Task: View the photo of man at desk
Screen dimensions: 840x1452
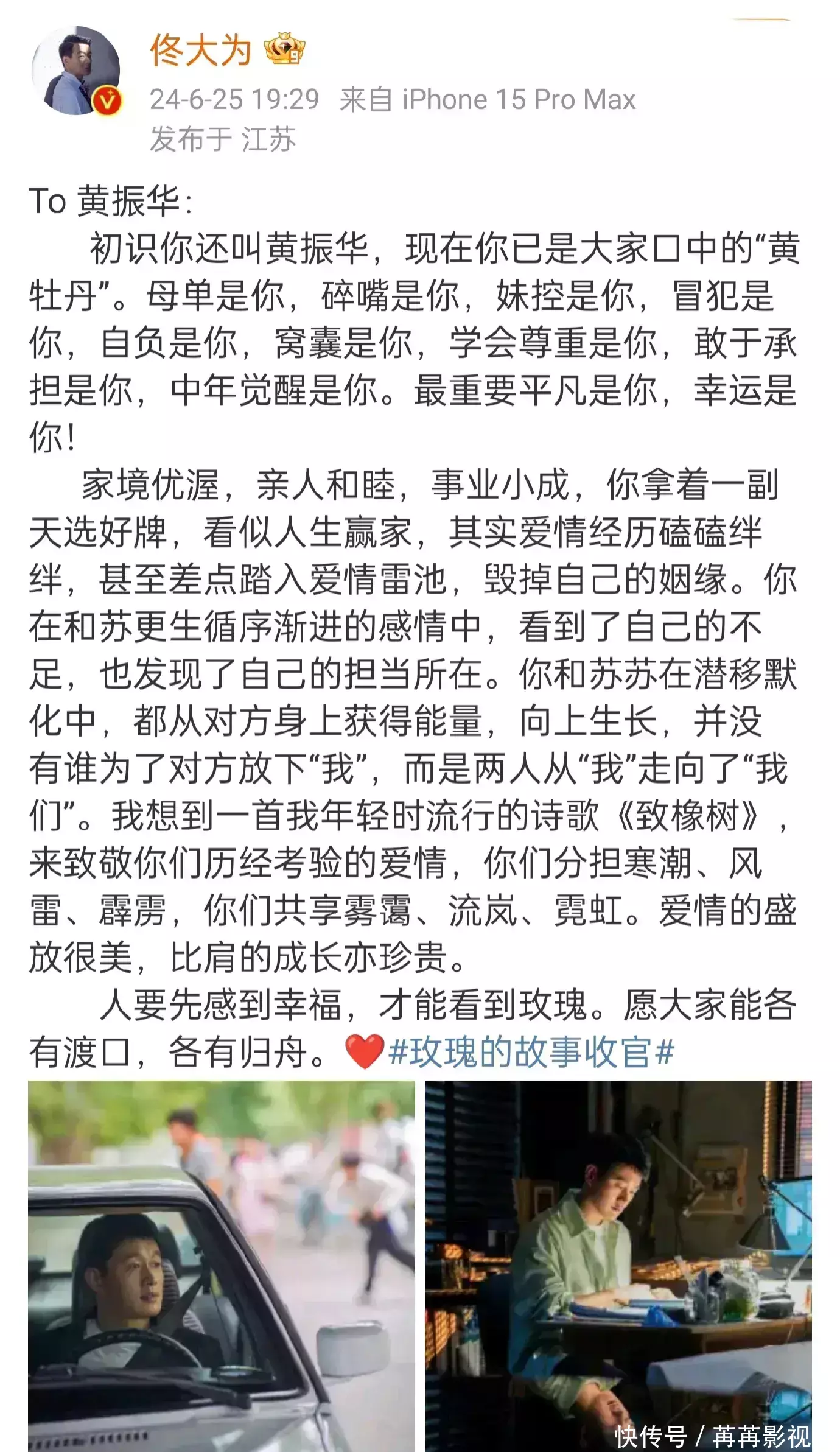Action: (618, 1265)
